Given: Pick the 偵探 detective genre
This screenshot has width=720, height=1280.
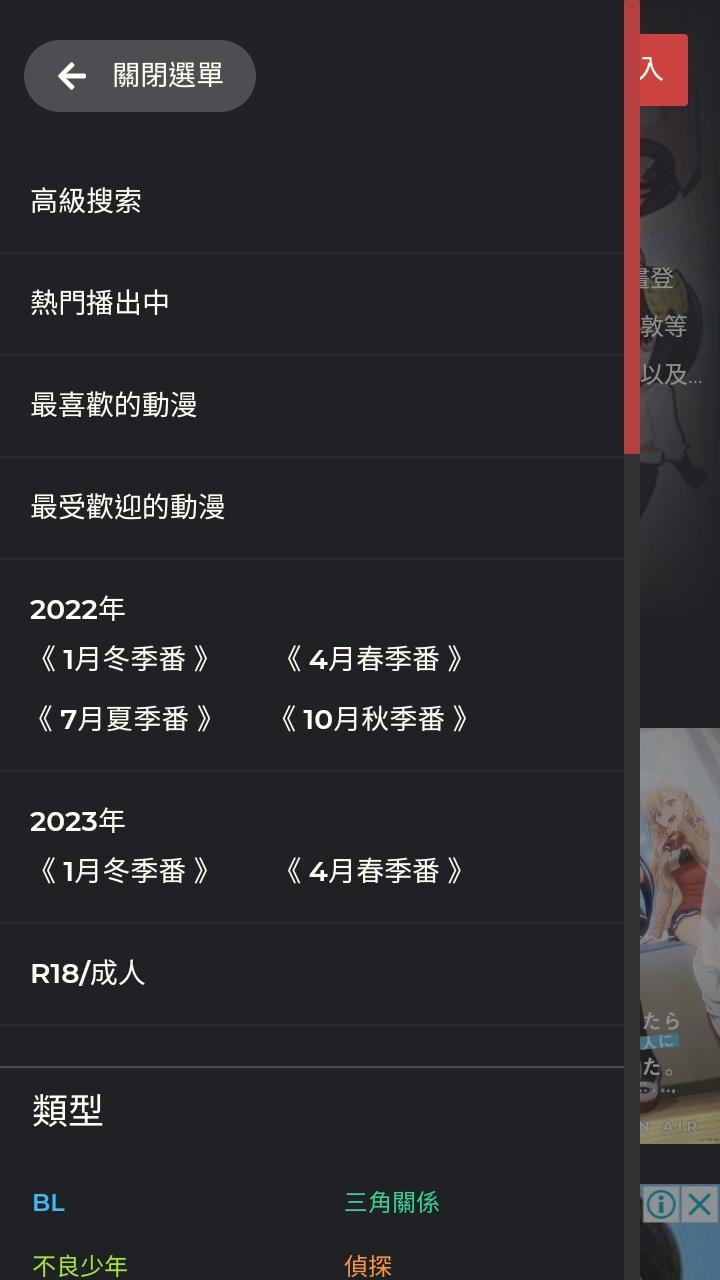Looking at the screenshot, I should coord(369,1268).
